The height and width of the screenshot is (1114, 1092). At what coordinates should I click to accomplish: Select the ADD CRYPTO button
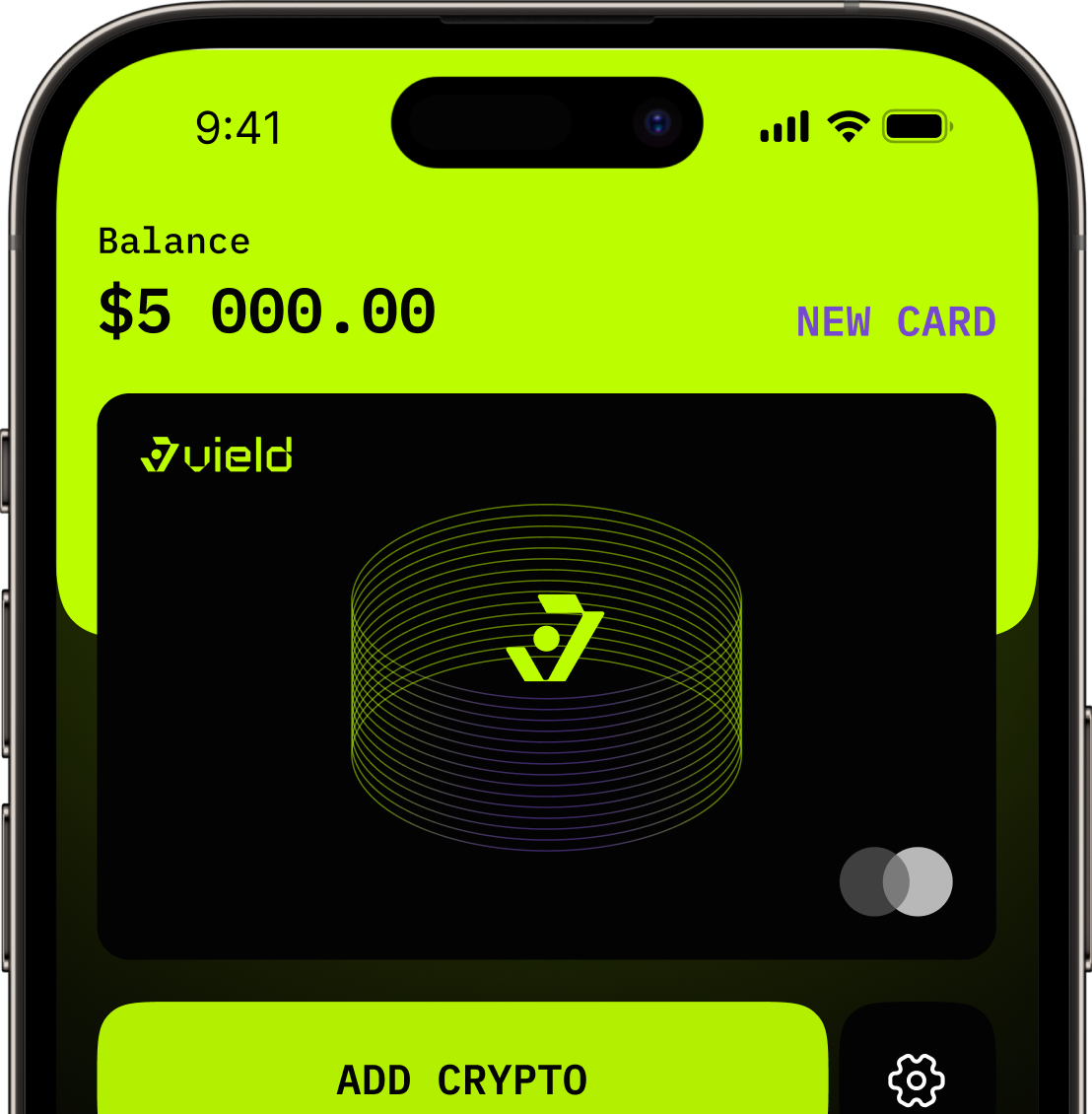click(x=462, y=1077)
